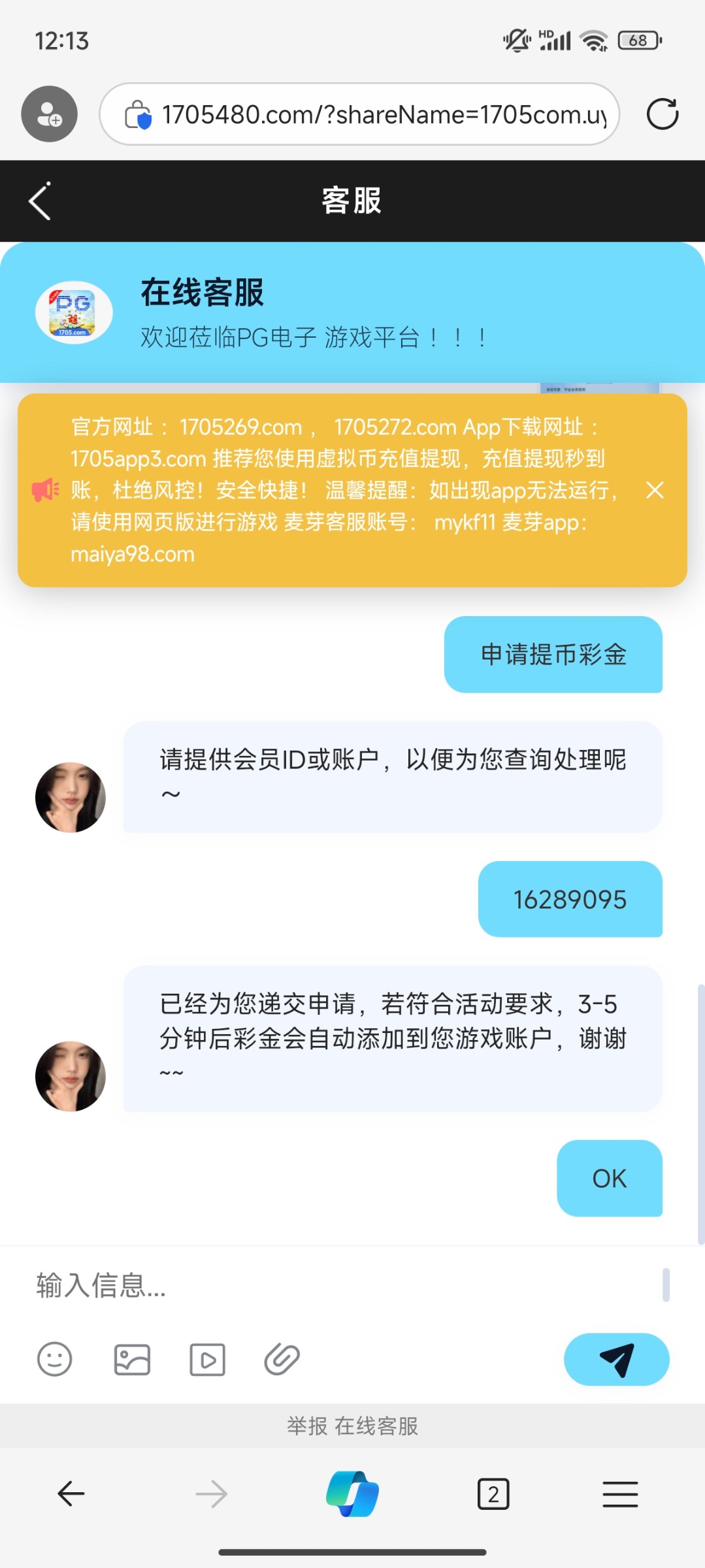The height and width of the screenshot is (1568, 705).
Task: Send the message with the paper plane
Action: point(616,1360)
